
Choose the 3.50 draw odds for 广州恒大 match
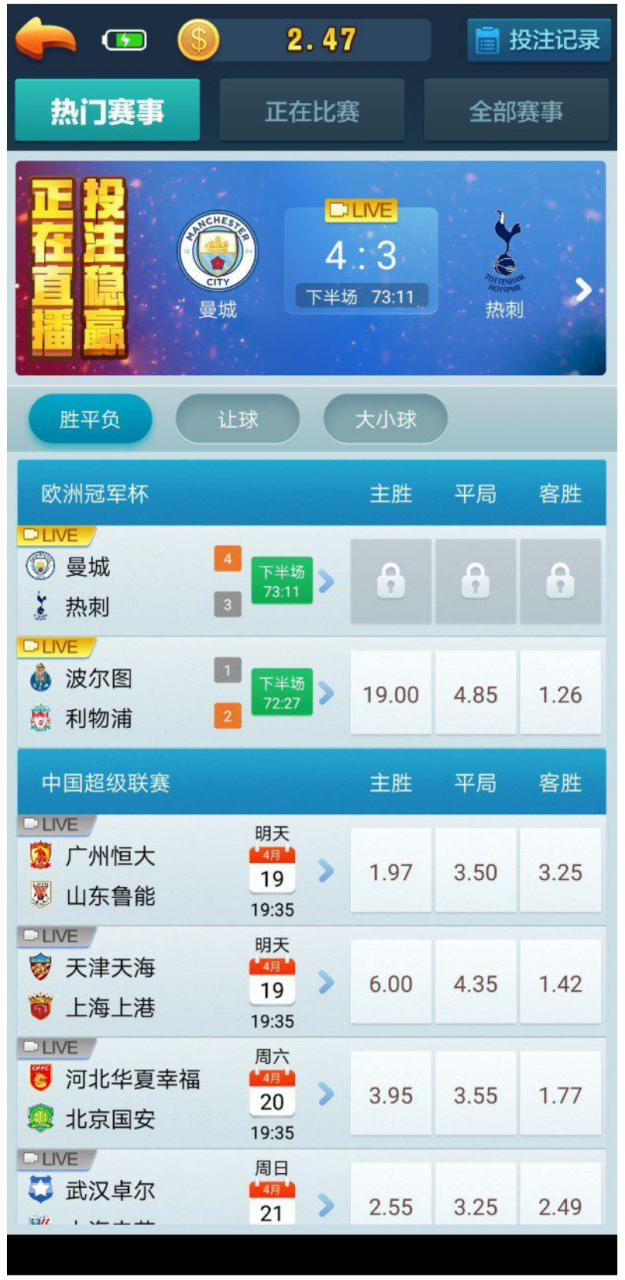pyautogui.click(x=475, y=872)
